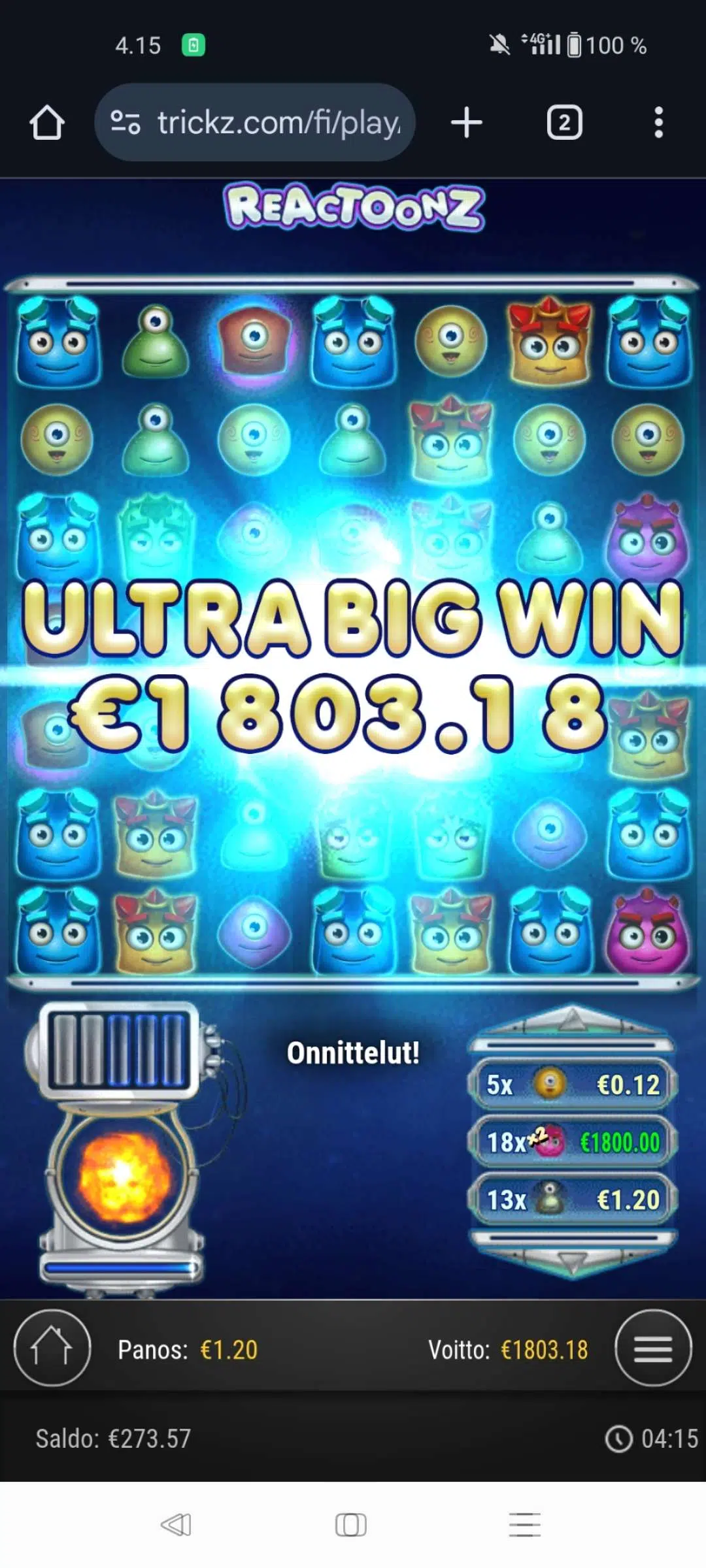
Task: Tap the game's home lobby button
Action: 52,1348
